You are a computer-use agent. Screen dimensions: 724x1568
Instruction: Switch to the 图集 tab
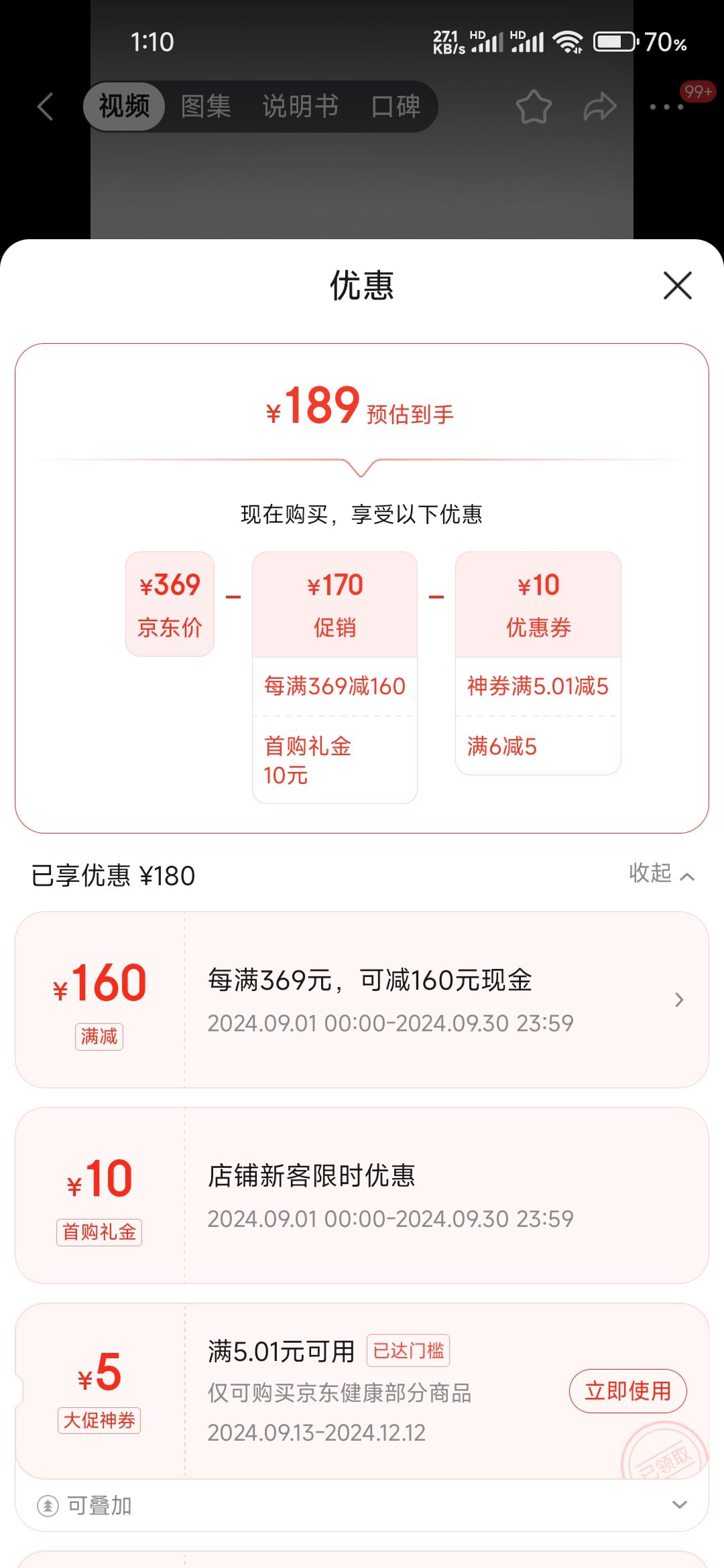[206, 107]
